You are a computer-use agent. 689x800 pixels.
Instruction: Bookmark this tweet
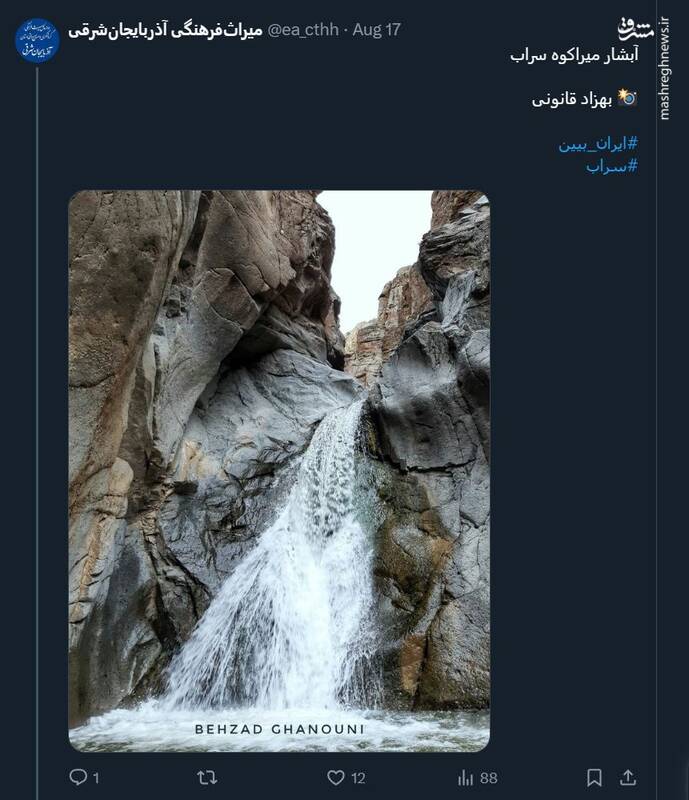[594, 777]
